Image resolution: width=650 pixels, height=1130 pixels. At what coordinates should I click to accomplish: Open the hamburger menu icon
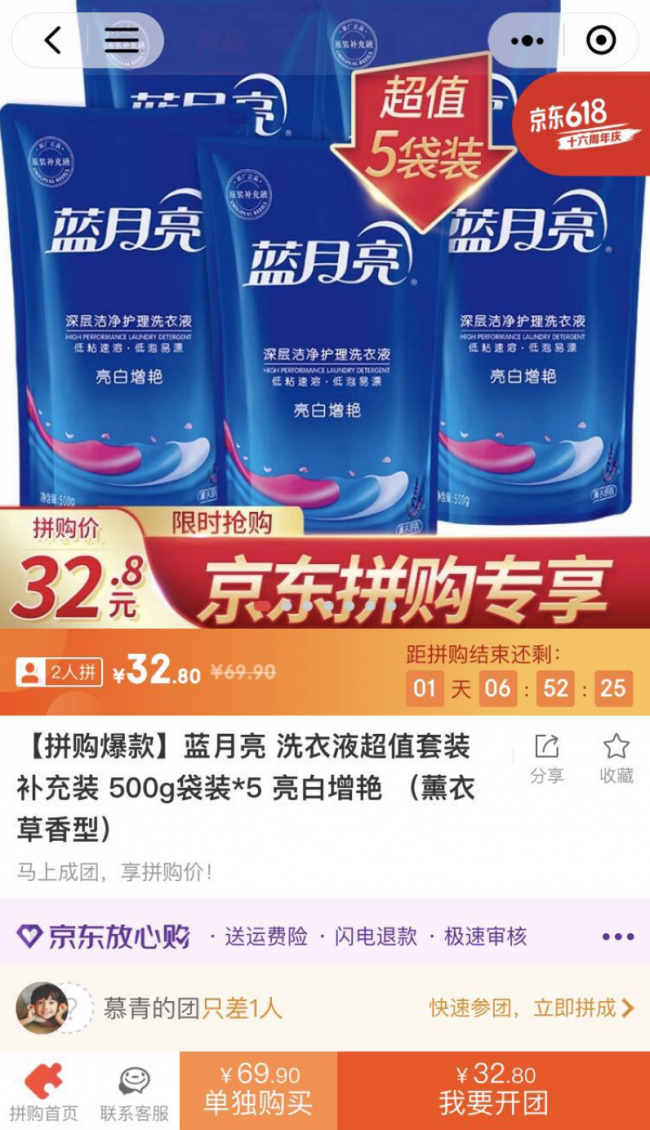click(121, 40)
